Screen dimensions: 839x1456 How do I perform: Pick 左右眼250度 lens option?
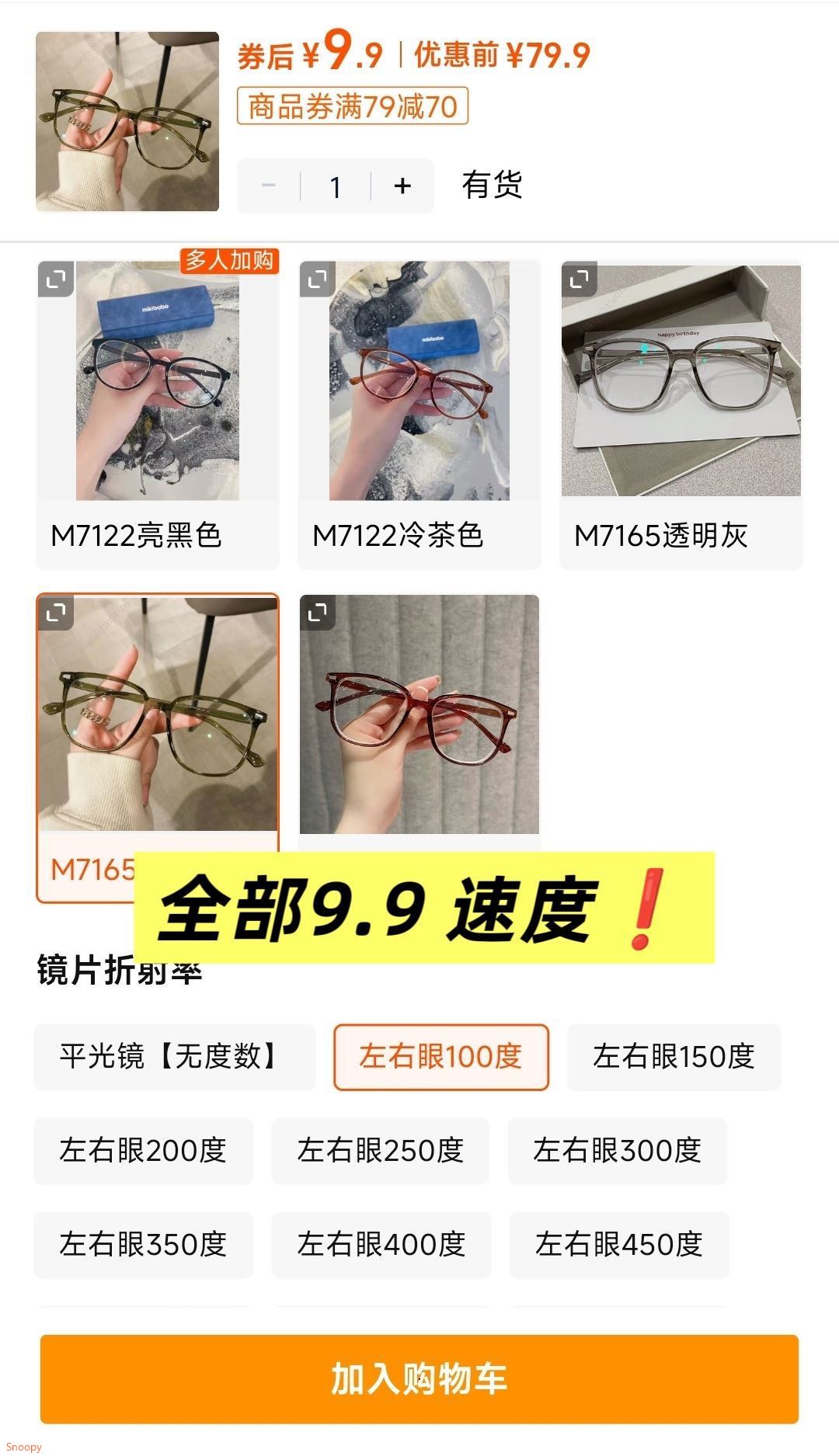(380, 1151)
